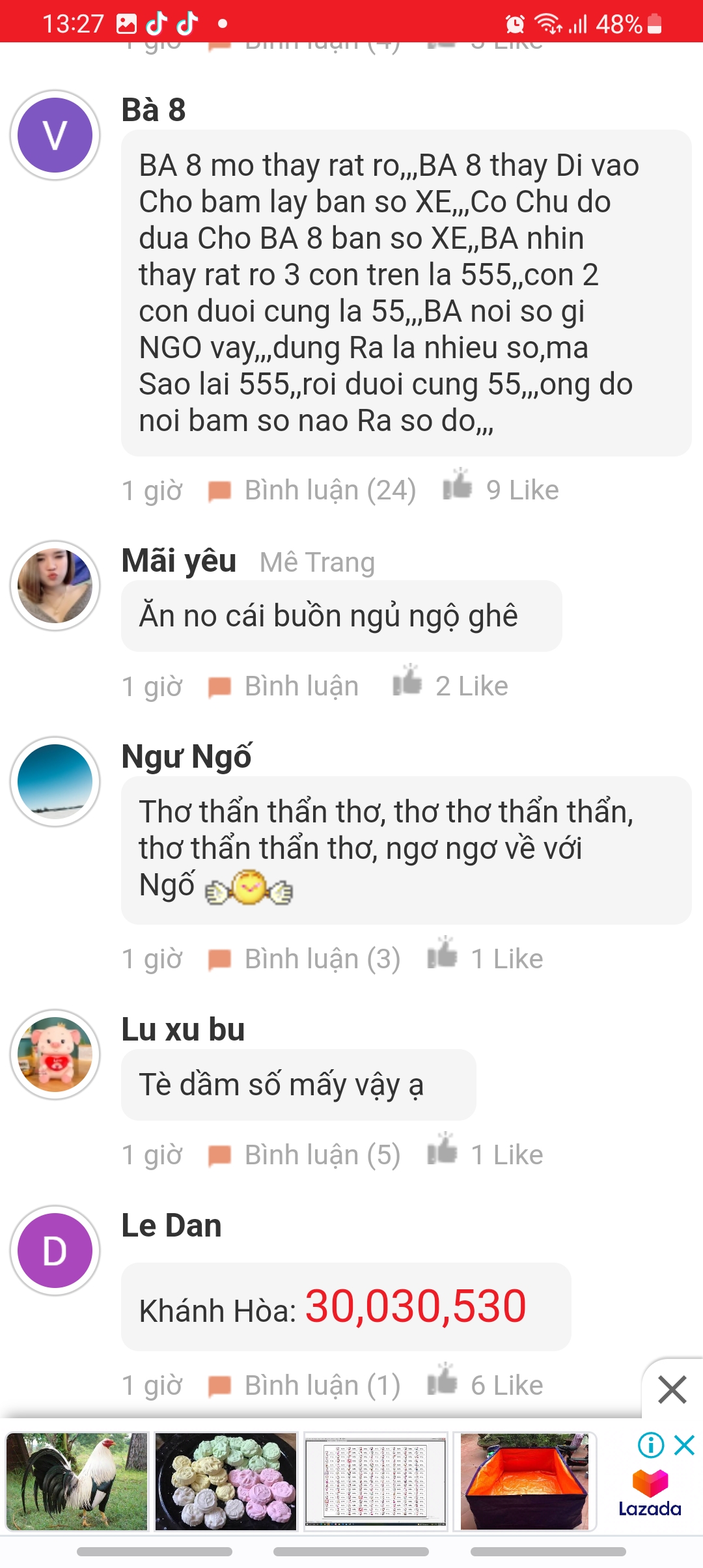
Task: Open replies on Lu xu bu's comment
Action: [304, 1155]
